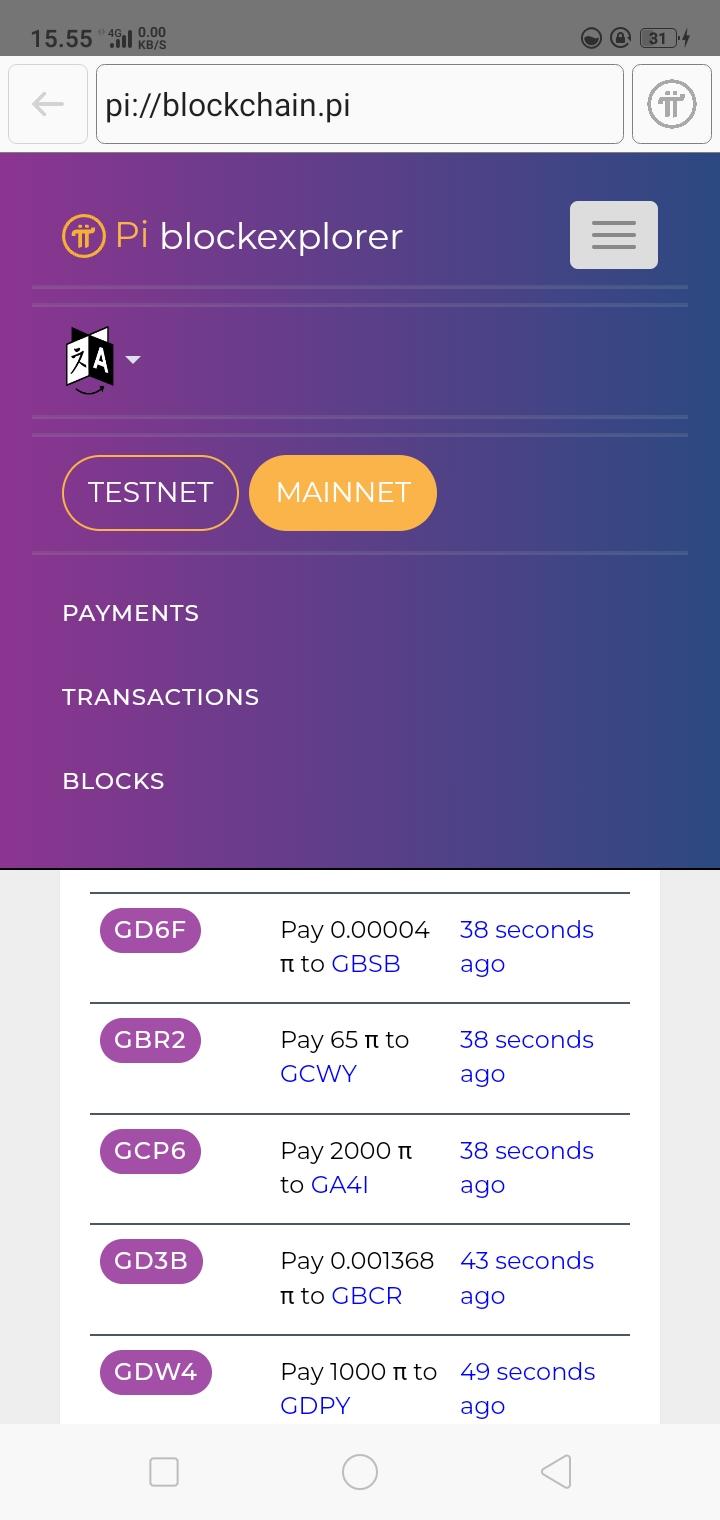Open sender account GD6F
Screen dimensions: 720x1520
point(150,930)
